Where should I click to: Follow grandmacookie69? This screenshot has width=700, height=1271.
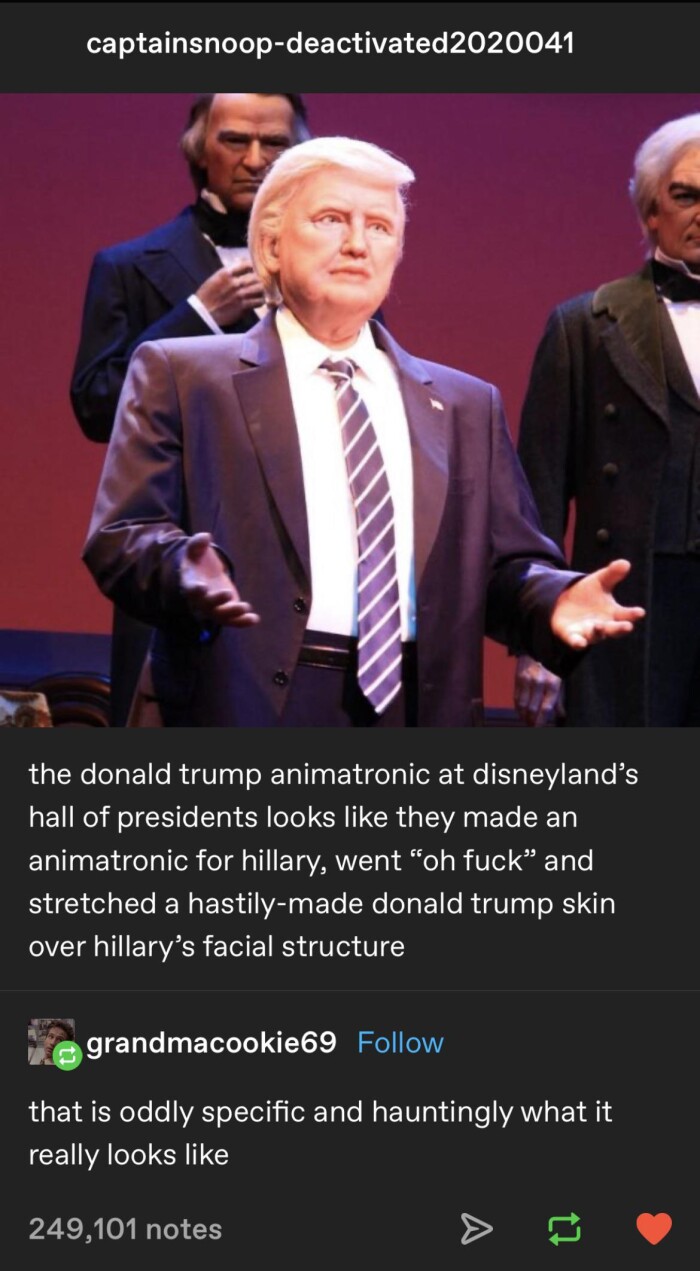400,1042
